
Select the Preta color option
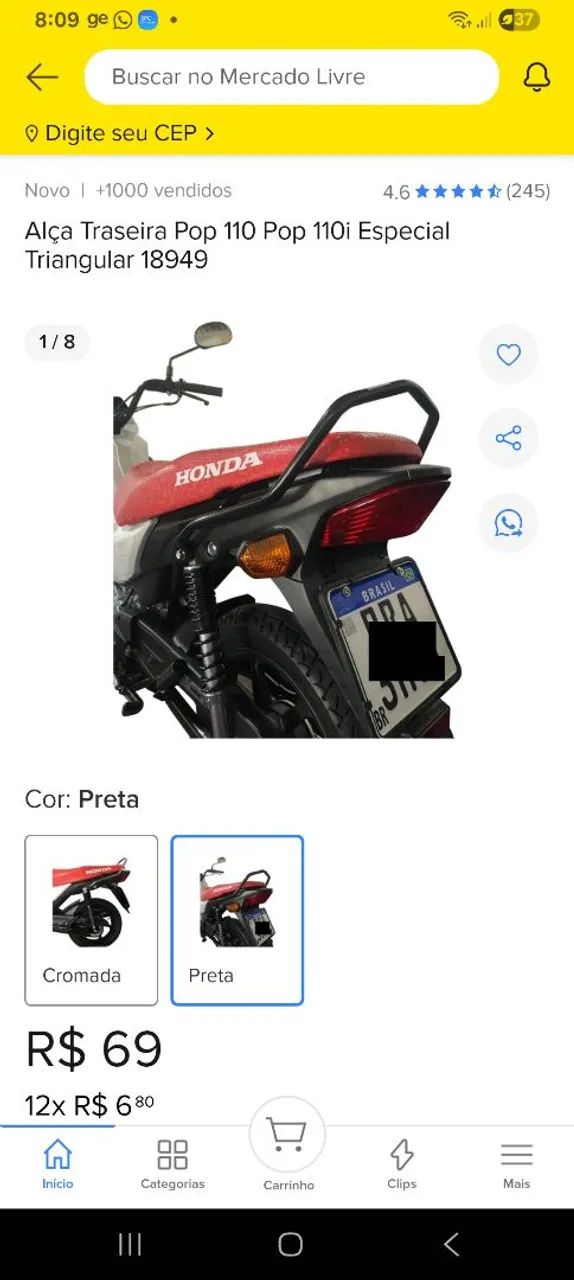coord(237,920)
